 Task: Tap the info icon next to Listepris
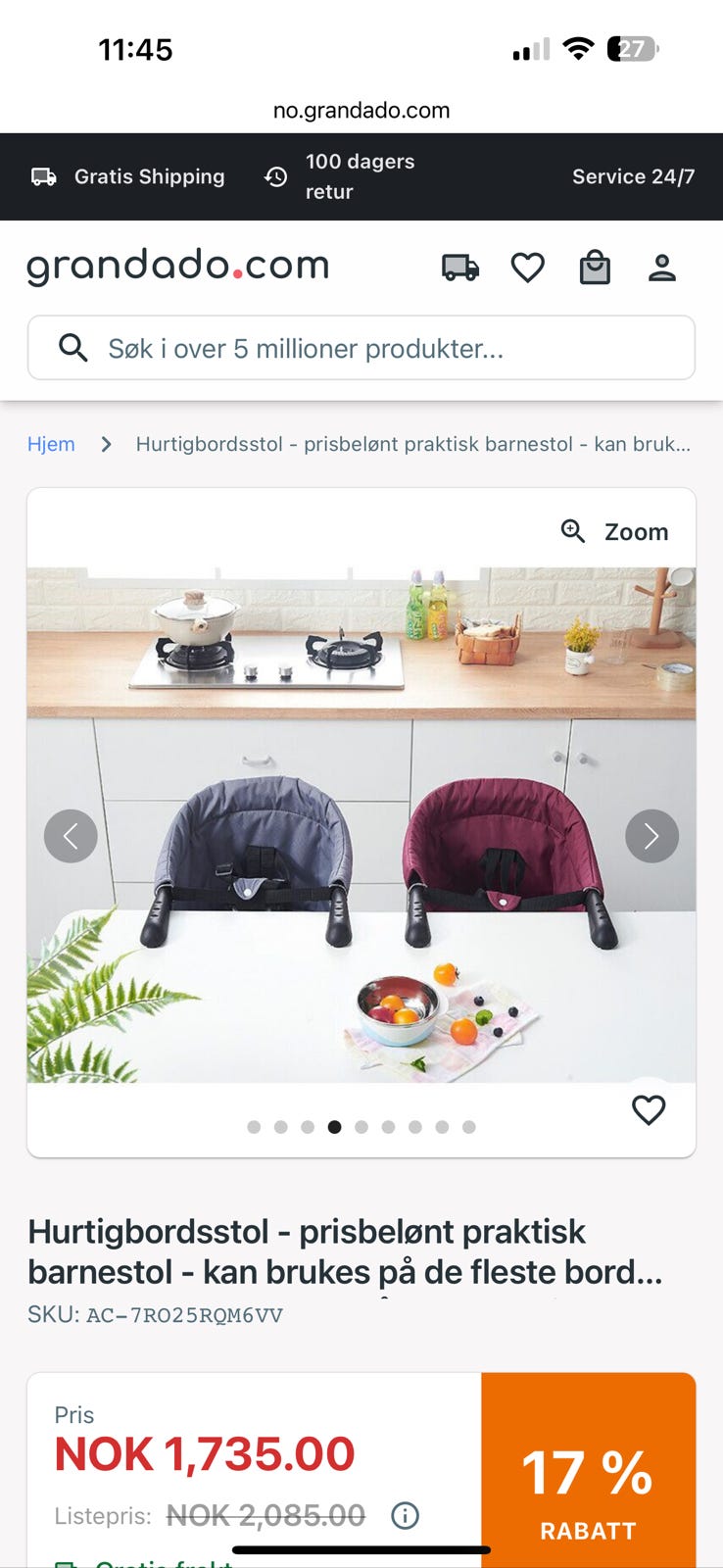(404, 1515)
